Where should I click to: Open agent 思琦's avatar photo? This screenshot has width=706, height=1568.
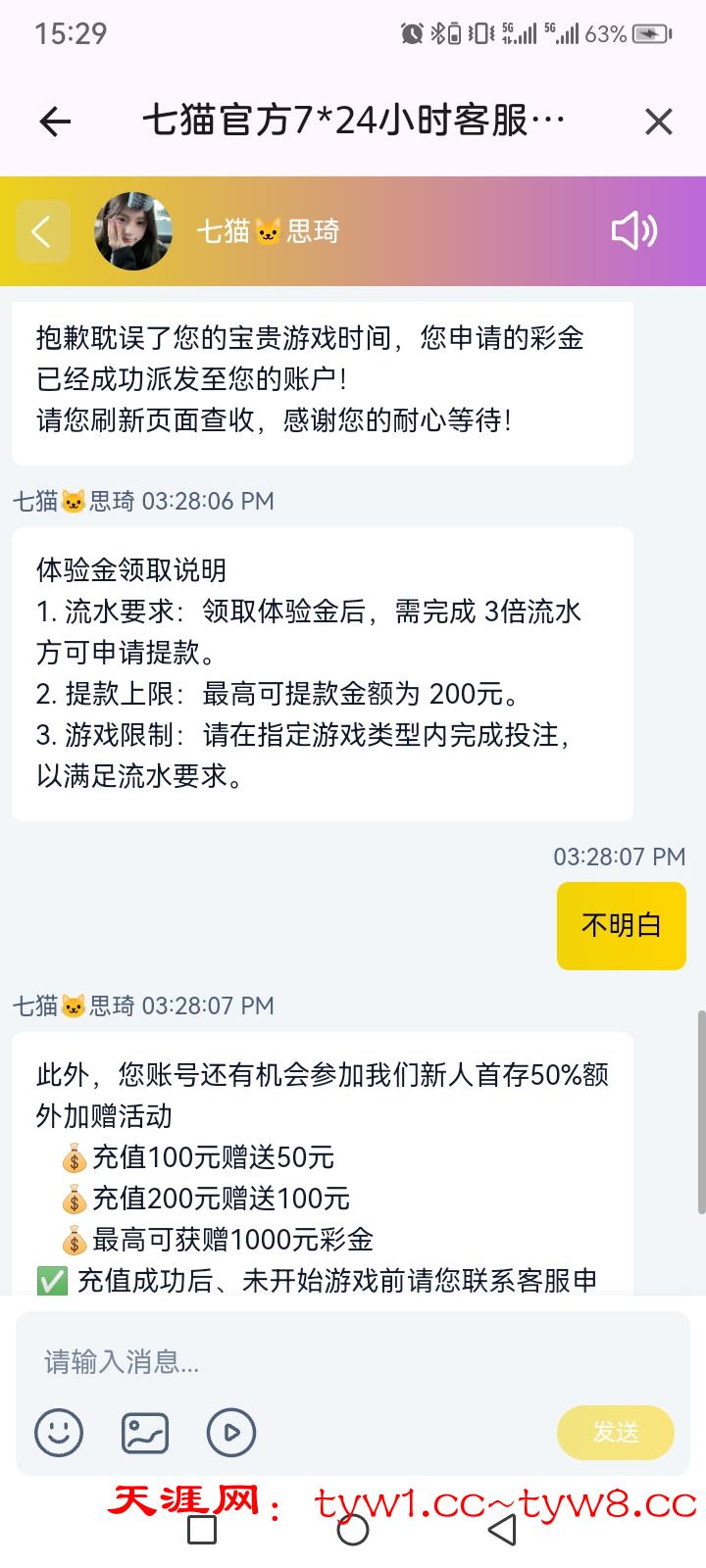pos(132,231)
